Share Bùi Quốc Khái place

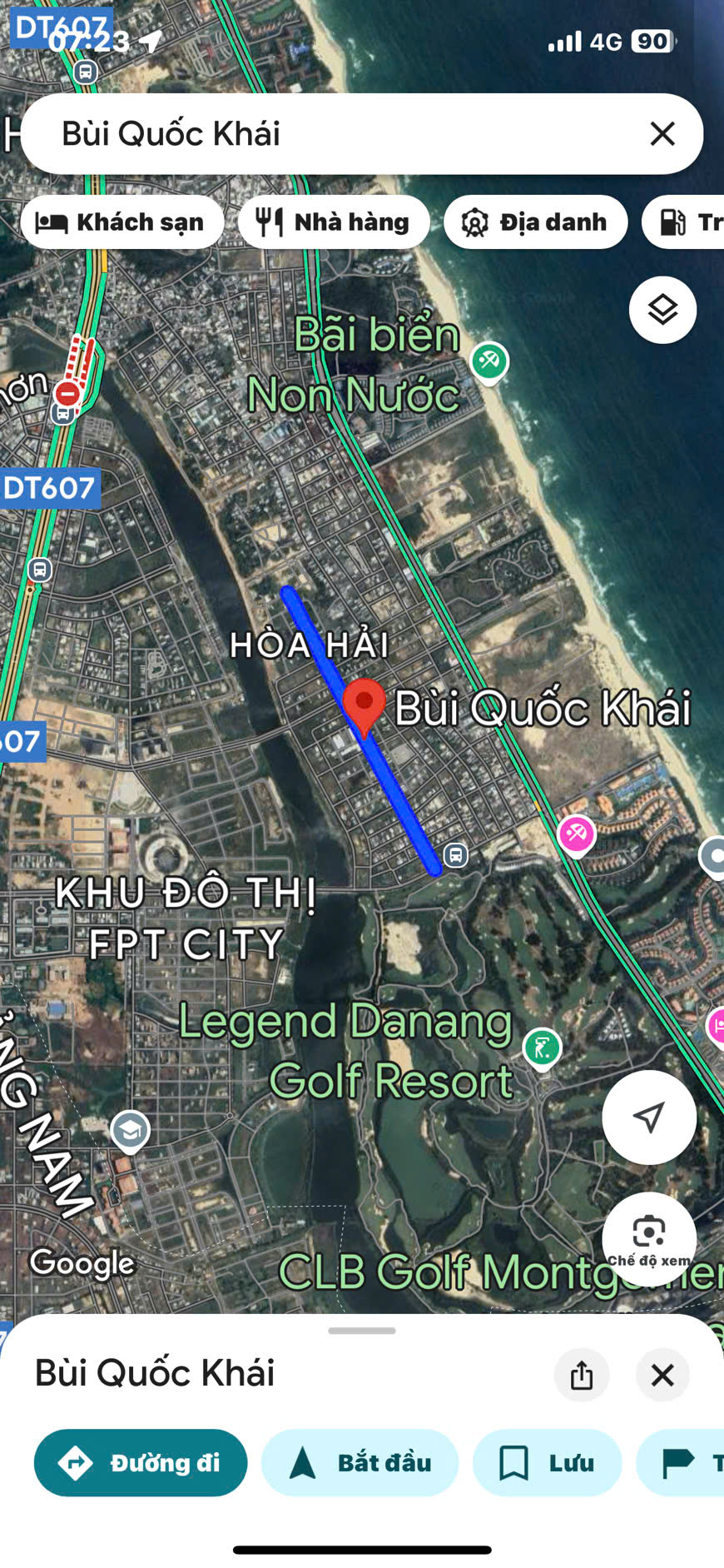tap(582, 1375)
